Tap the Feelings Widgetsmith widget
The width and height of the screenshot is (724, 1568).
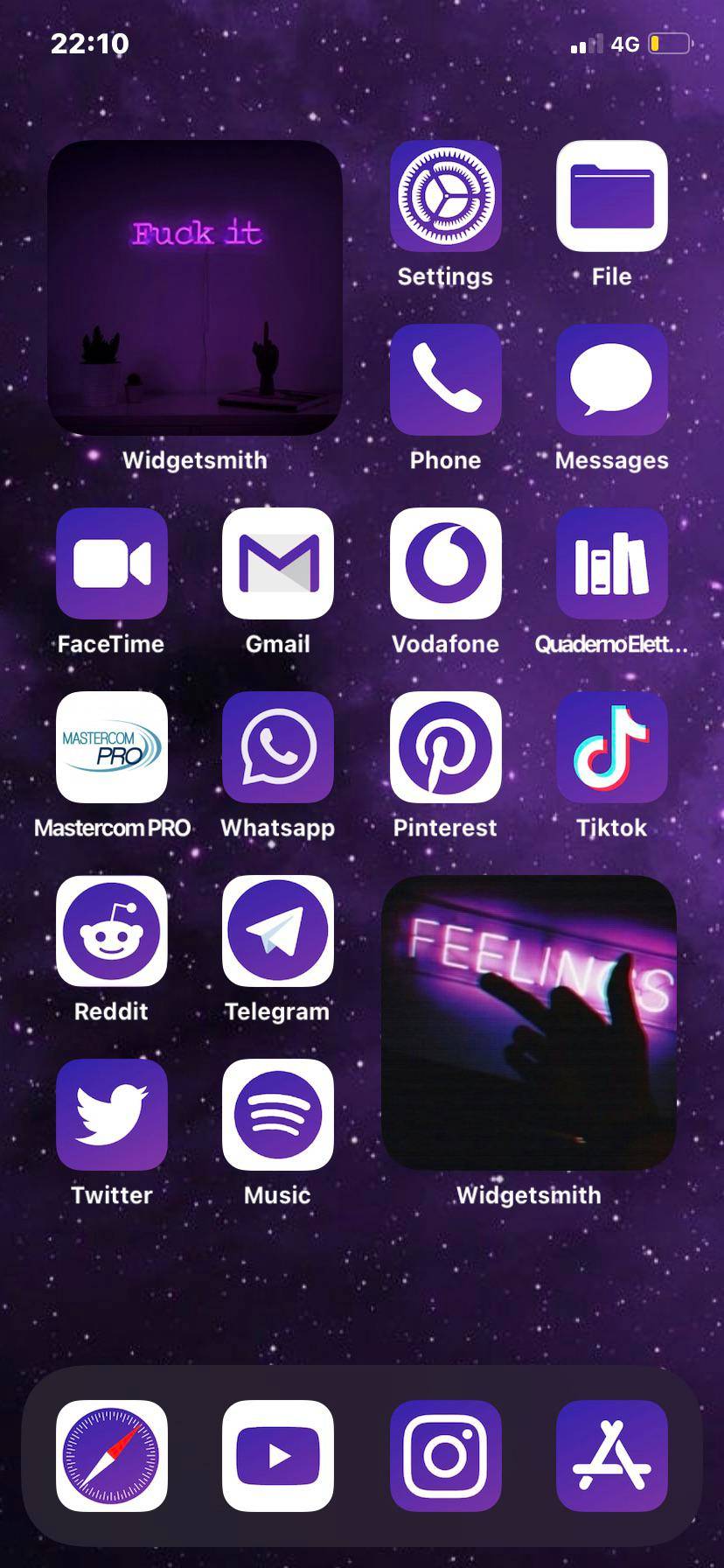tap(528, 1024)
